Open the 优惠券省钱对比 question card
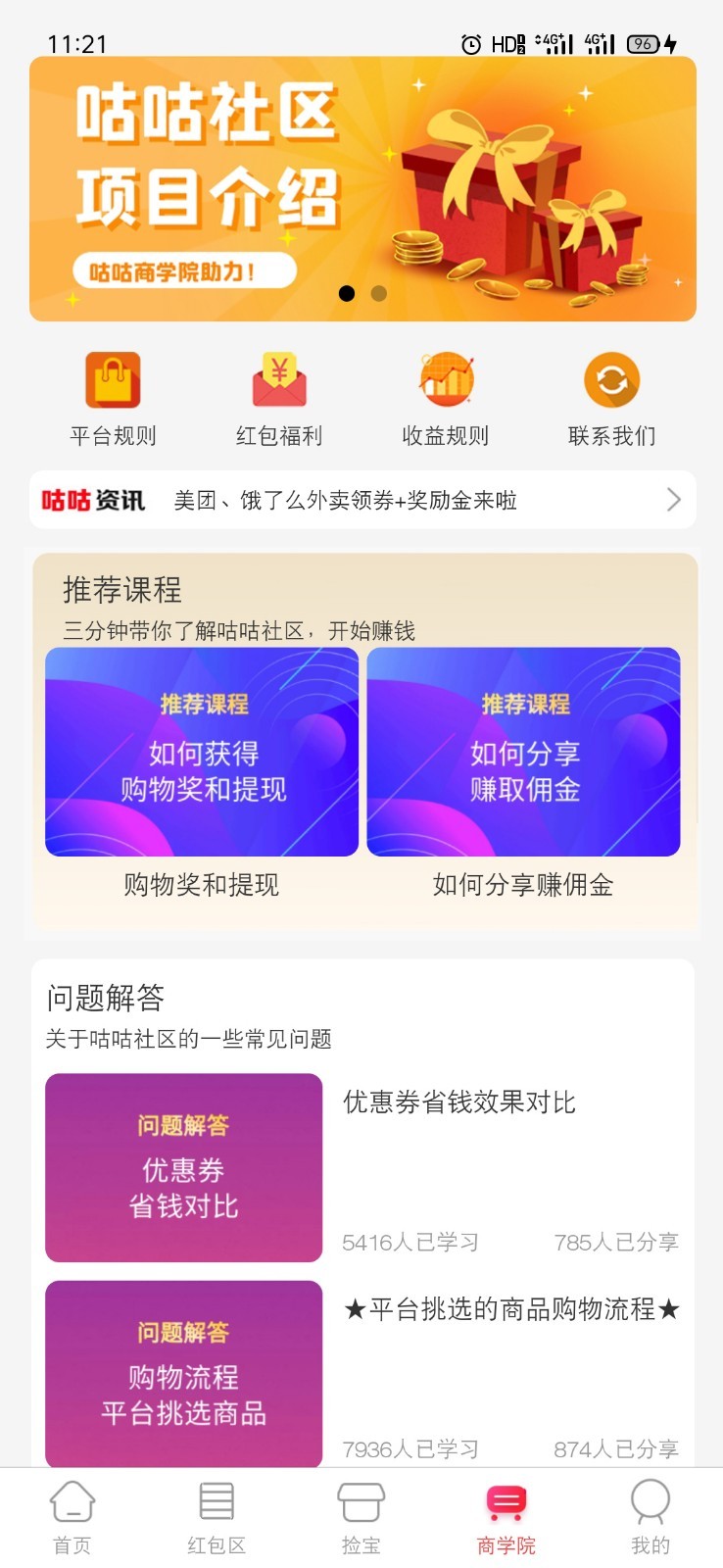The height and width of the screenshot is (1568, 723). (x=183, y=1168)
